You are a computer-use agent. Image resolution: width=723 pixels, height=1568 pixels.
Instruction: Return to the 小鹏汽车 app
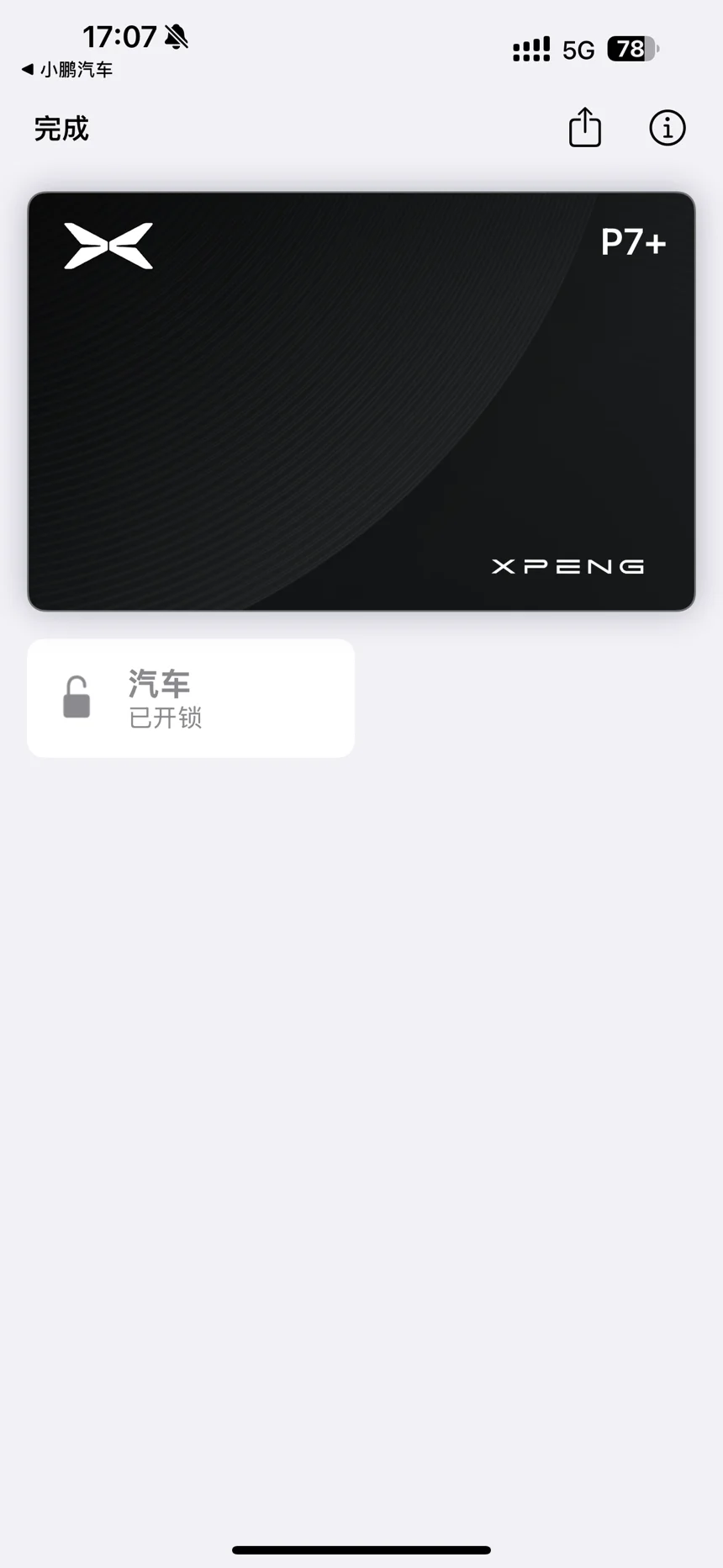pyautogui.click(x=67, y=70)
